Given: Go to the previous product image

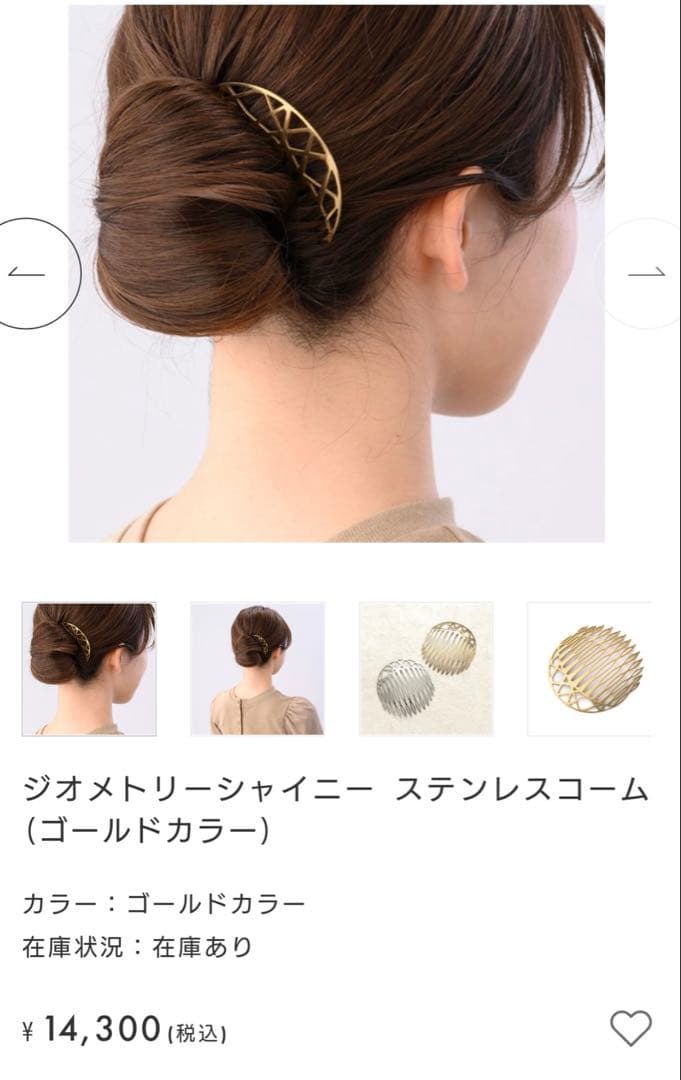Looking at the screenshot, I should pyautogui.click(x=30, y=273).
